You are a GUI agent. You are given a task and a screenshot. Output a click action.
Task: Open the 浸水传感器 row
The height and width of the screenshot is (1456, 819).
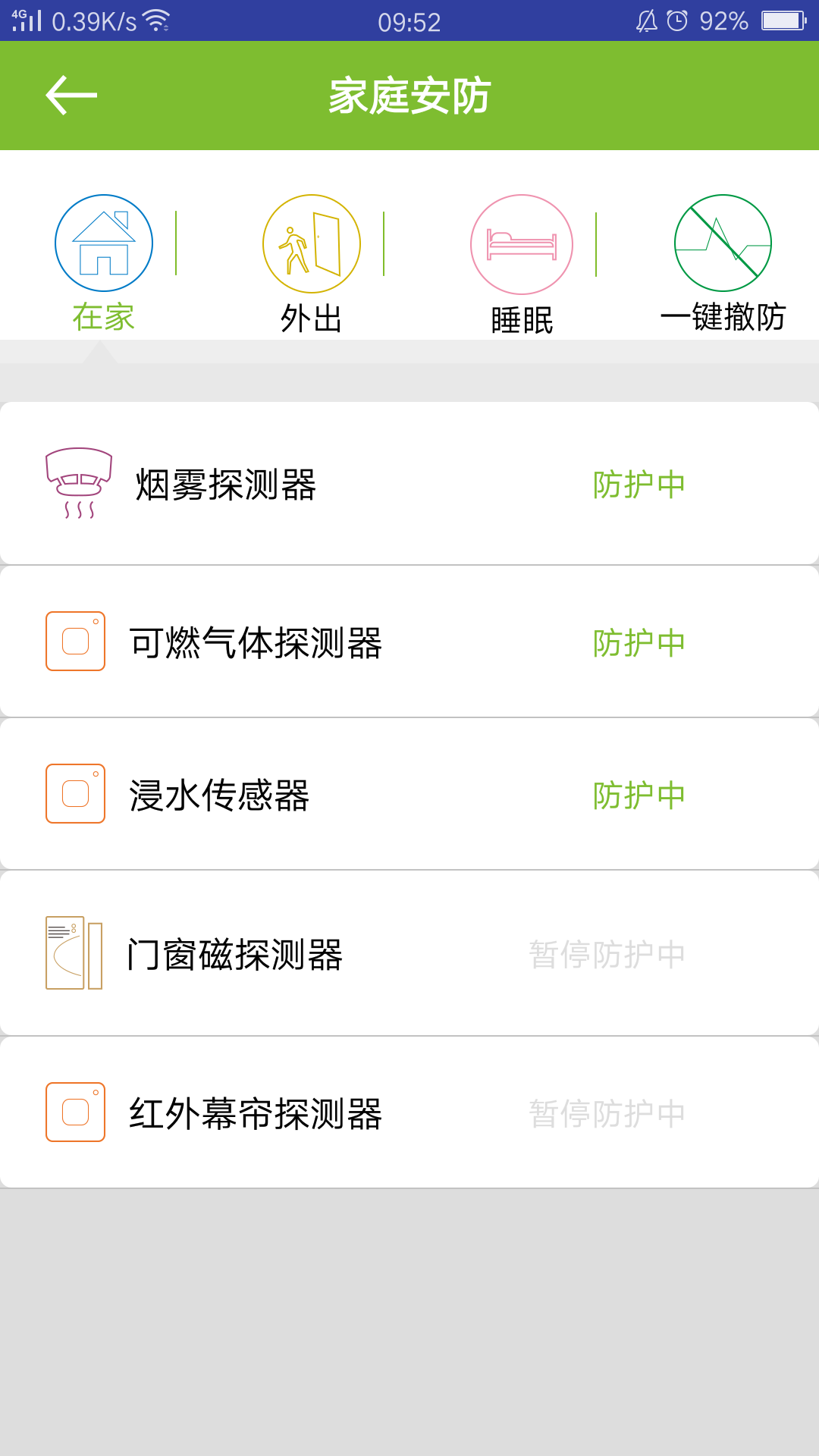(x=409, y=795)
